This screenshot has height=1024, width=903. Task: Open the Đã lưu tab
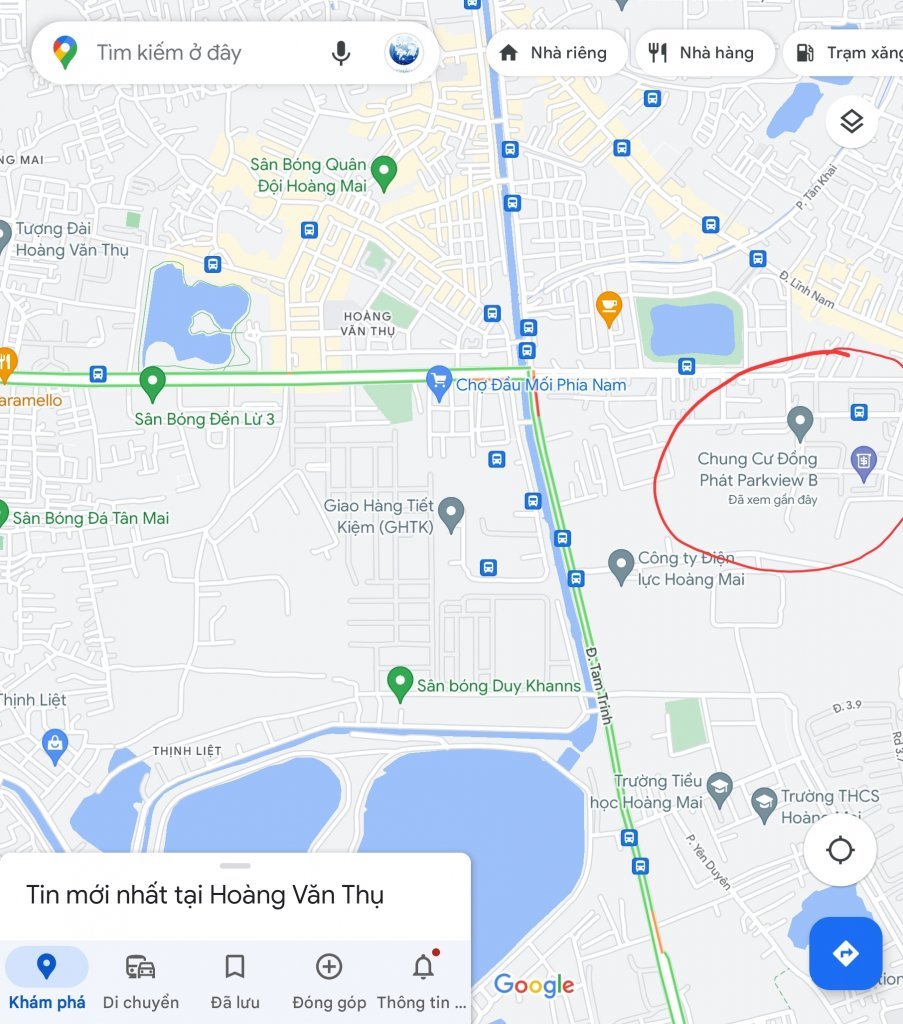pyautogui.click(x=235, y=980)
